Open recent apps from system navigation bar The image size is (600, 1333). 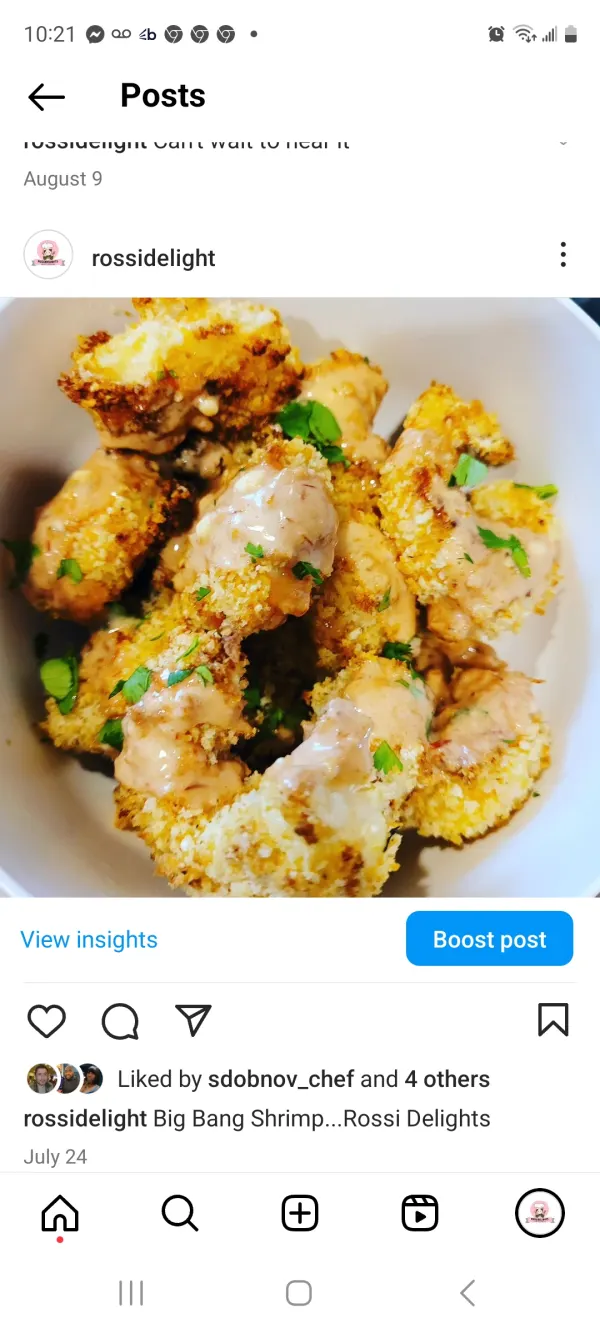point(131,1293)
